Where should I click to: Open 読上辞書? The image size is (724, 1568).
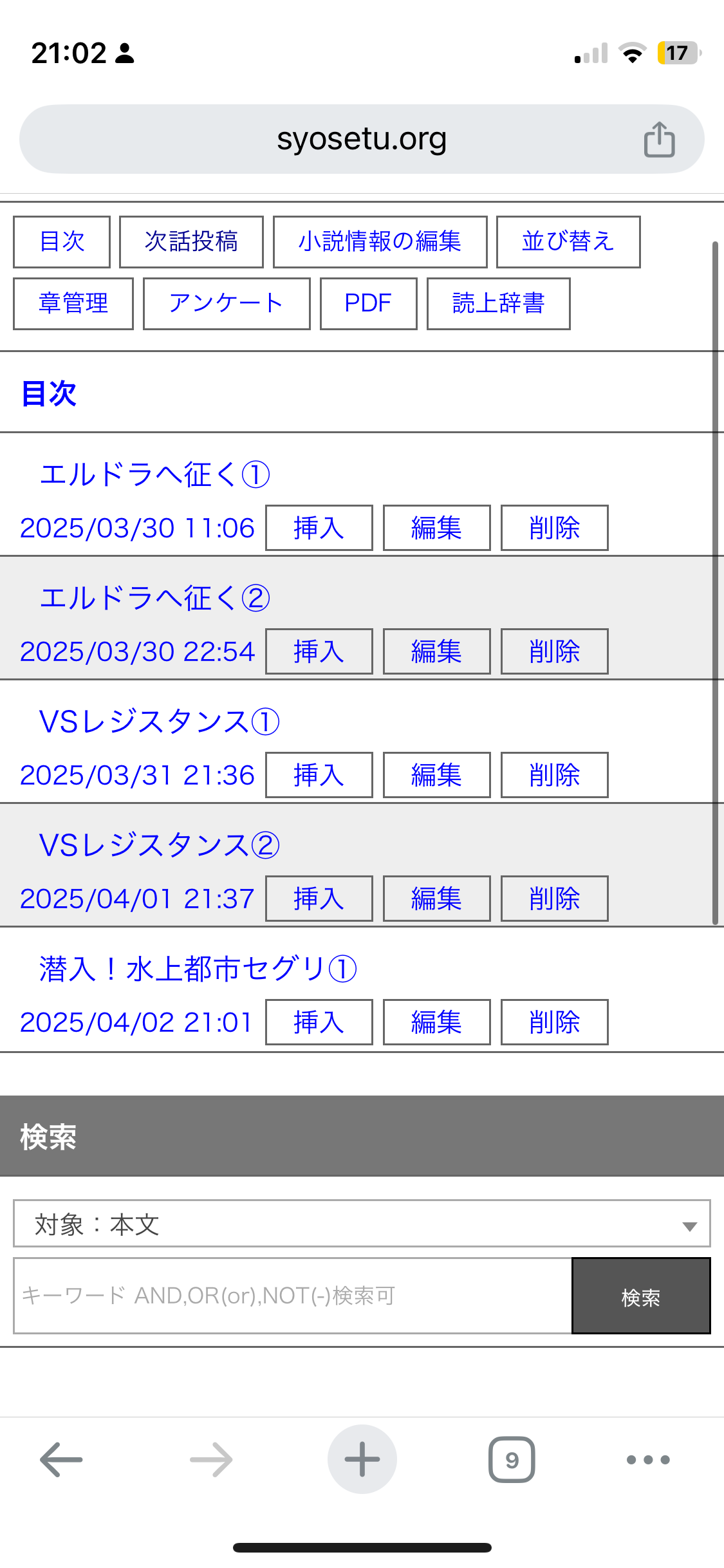coord(499,303)
